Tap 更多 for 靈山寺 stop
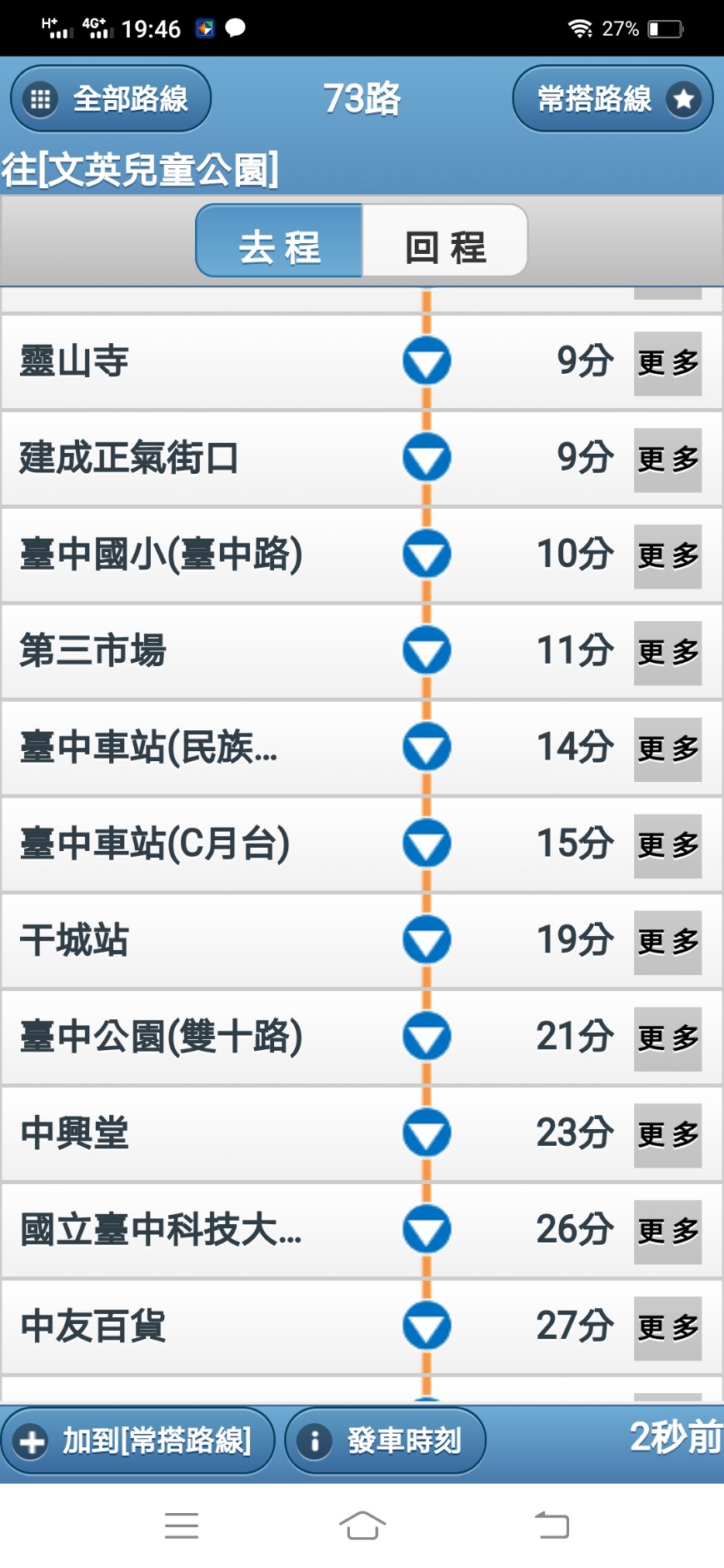724x1568 pixels. point(667,364)
